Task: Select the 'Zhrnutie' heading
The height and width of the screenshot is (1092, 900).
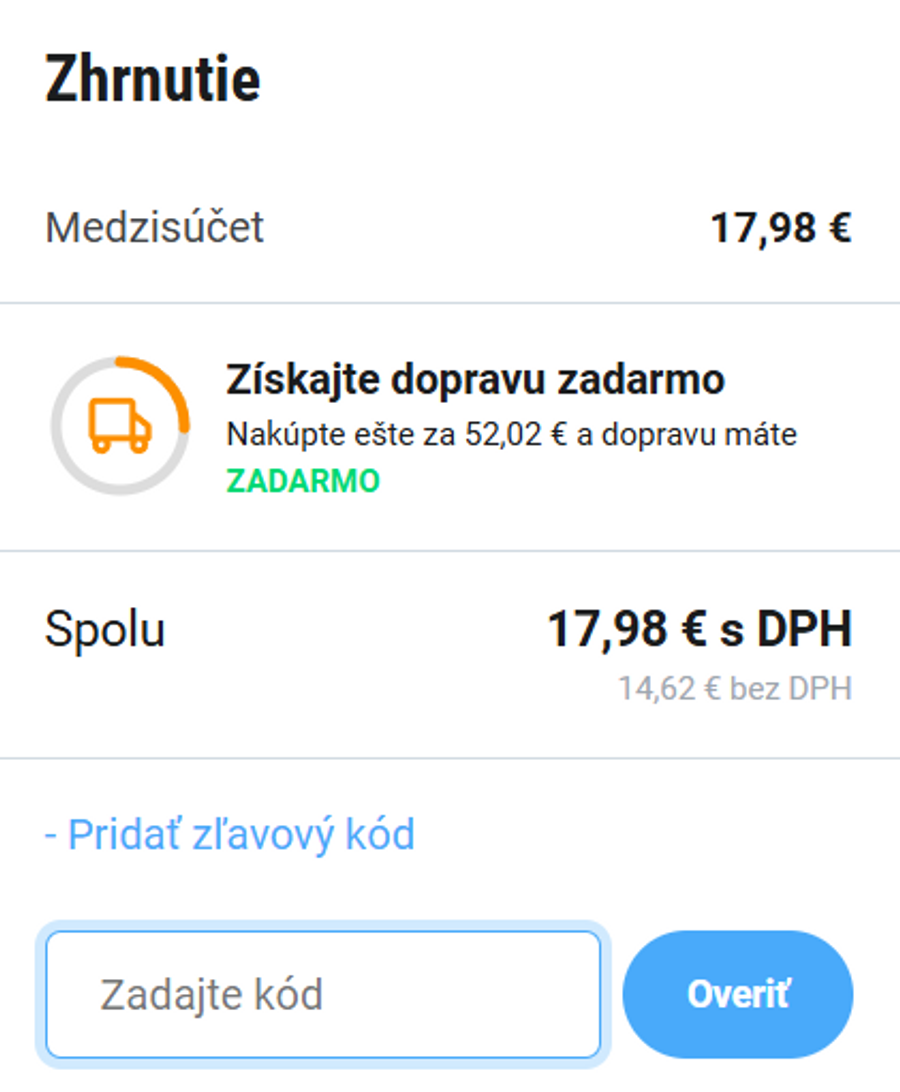Action: [151, 75]
